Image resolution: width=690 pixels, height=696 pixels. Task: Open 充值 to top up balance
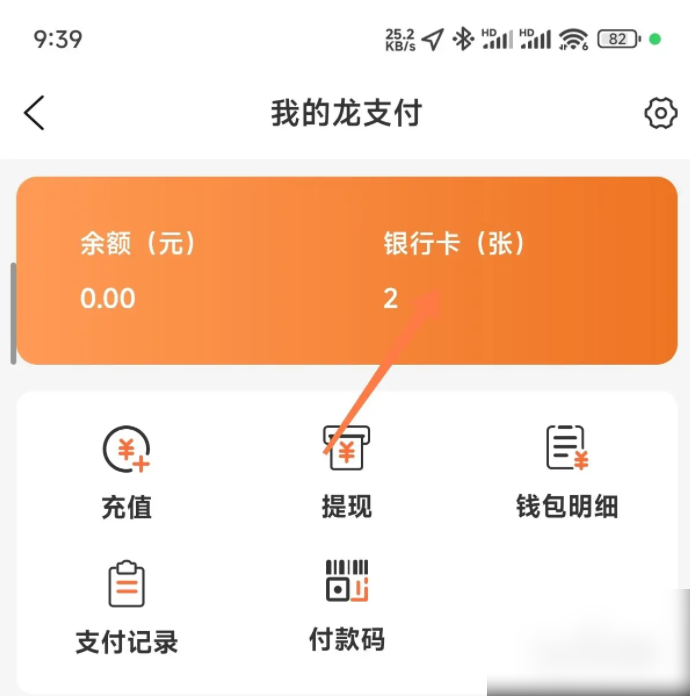(x=127, y=470)
